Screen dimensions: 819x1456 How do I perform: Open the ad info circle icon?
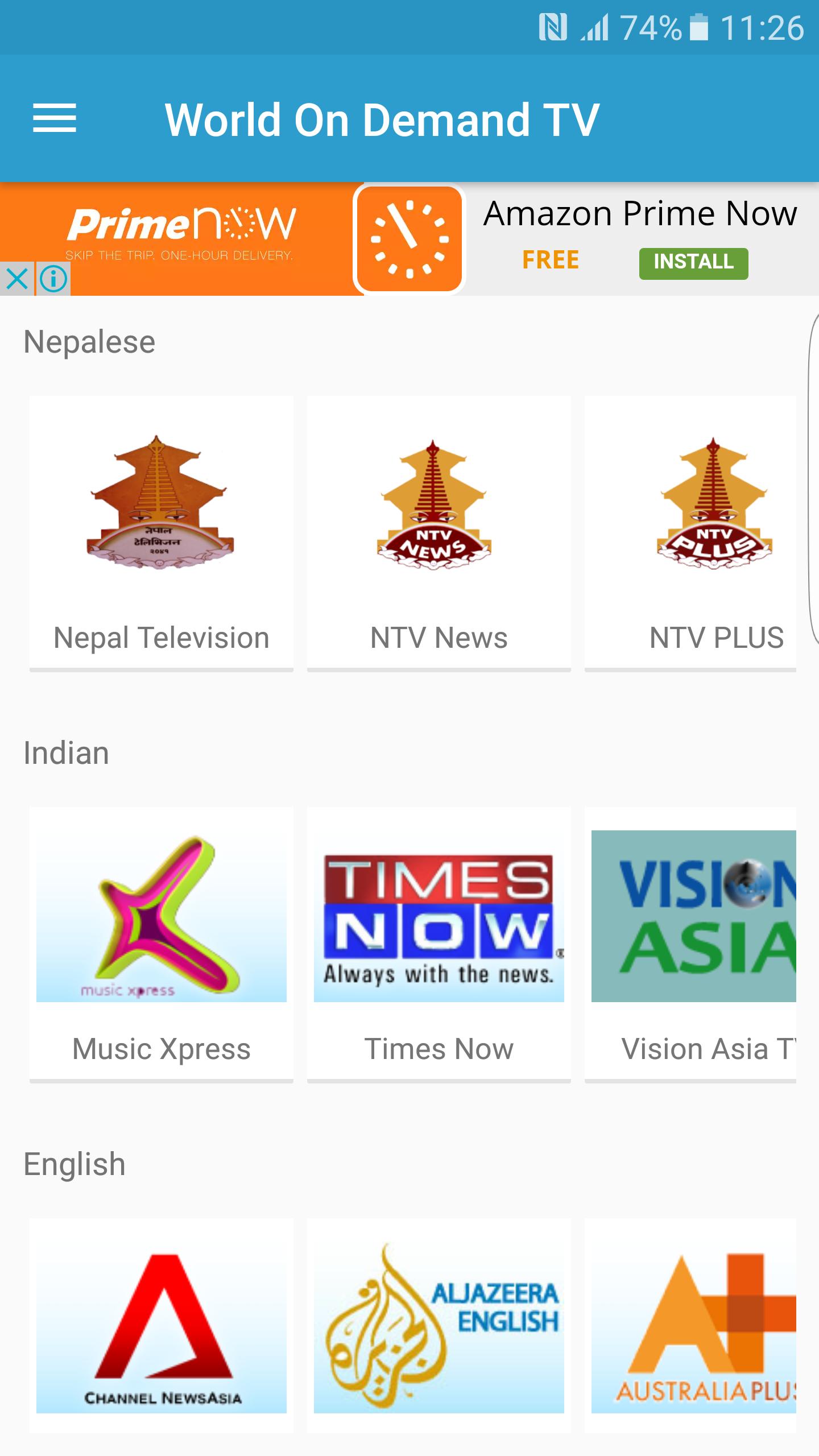tap(53, 279)
